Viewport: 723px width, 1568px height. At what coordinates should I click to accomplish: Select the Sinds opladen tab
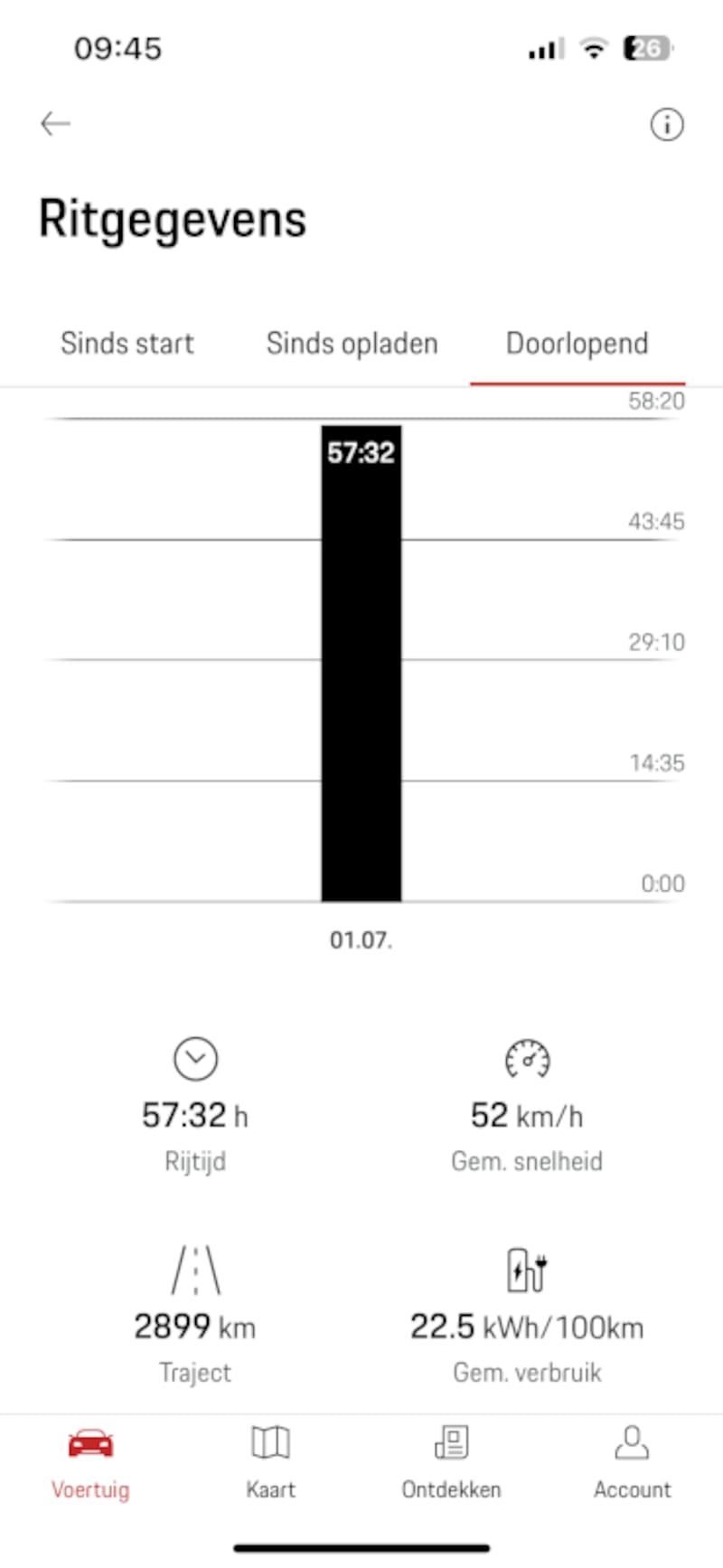352,344
